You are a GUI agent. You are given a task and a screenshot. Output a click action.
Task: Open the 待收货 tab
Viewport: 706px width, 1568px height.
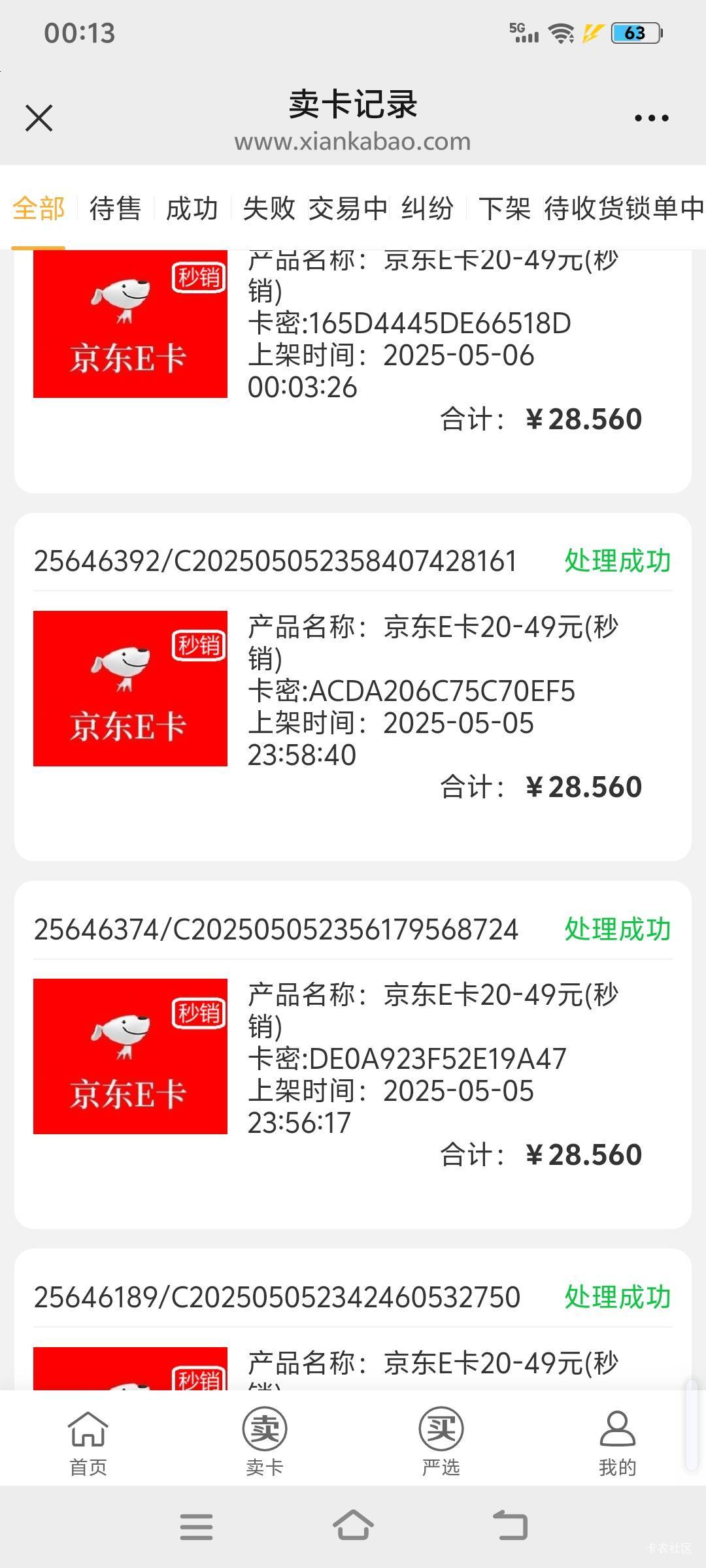584,208
